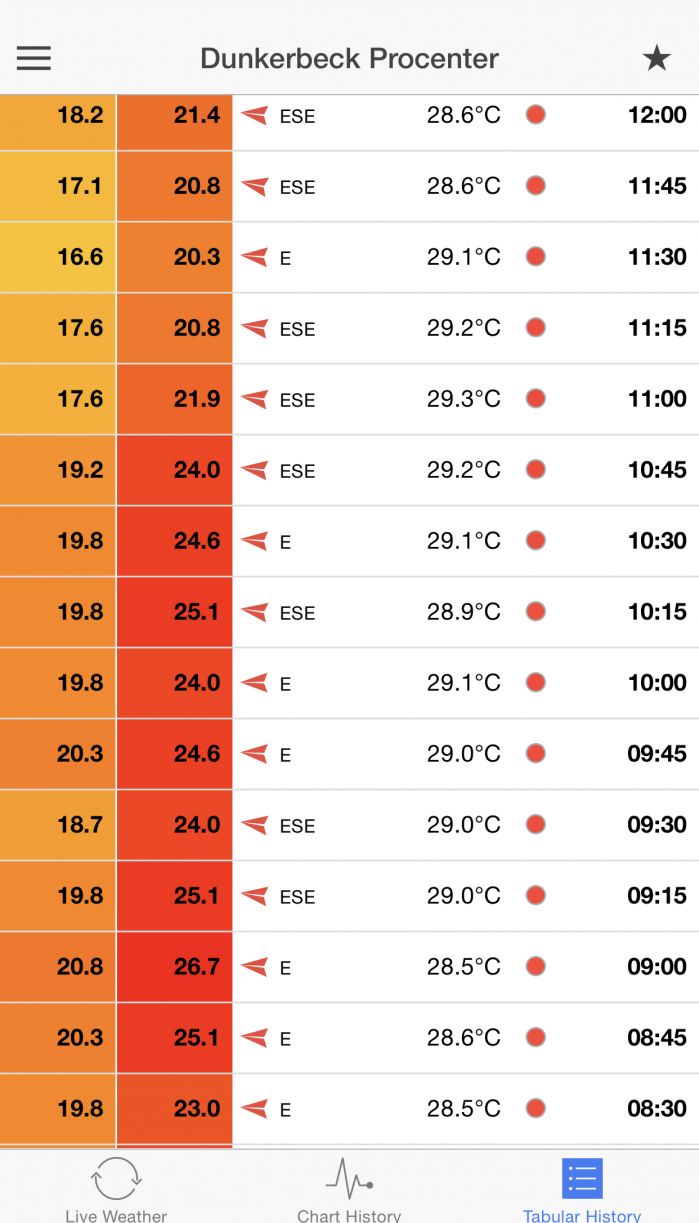699x1223 pixels.
Task: Open the hamburger menu
Action: 34,58
